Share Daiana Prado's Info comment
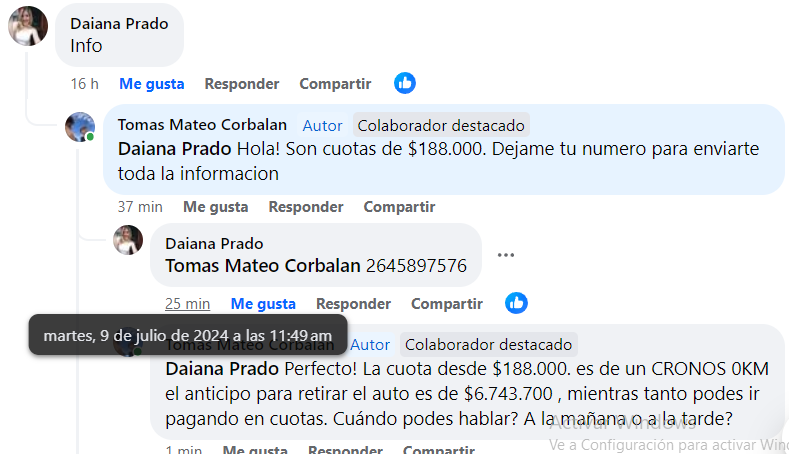 coord(335,84)
